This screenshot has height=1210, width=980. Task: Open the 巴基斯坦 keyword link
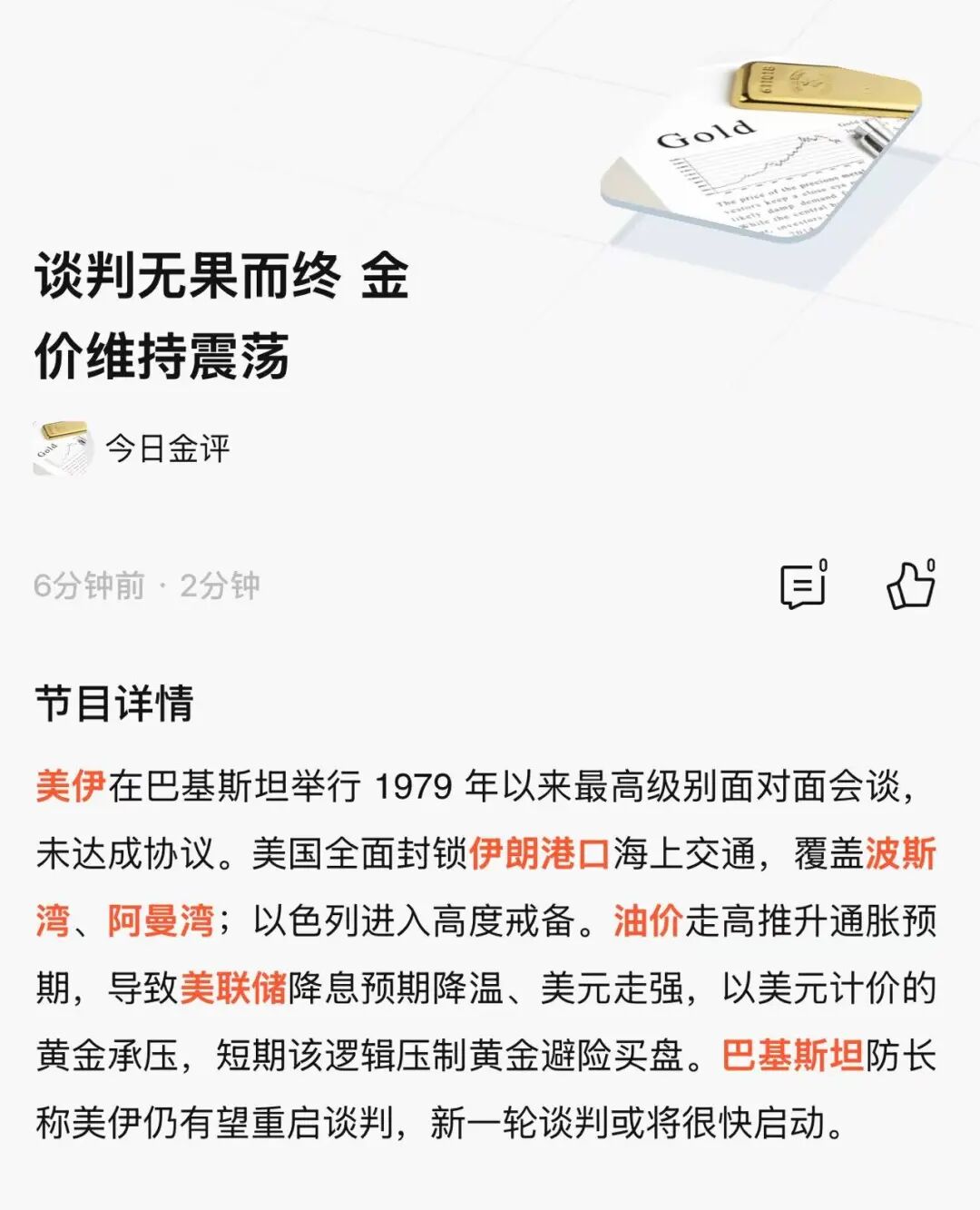pos(791,1055)
